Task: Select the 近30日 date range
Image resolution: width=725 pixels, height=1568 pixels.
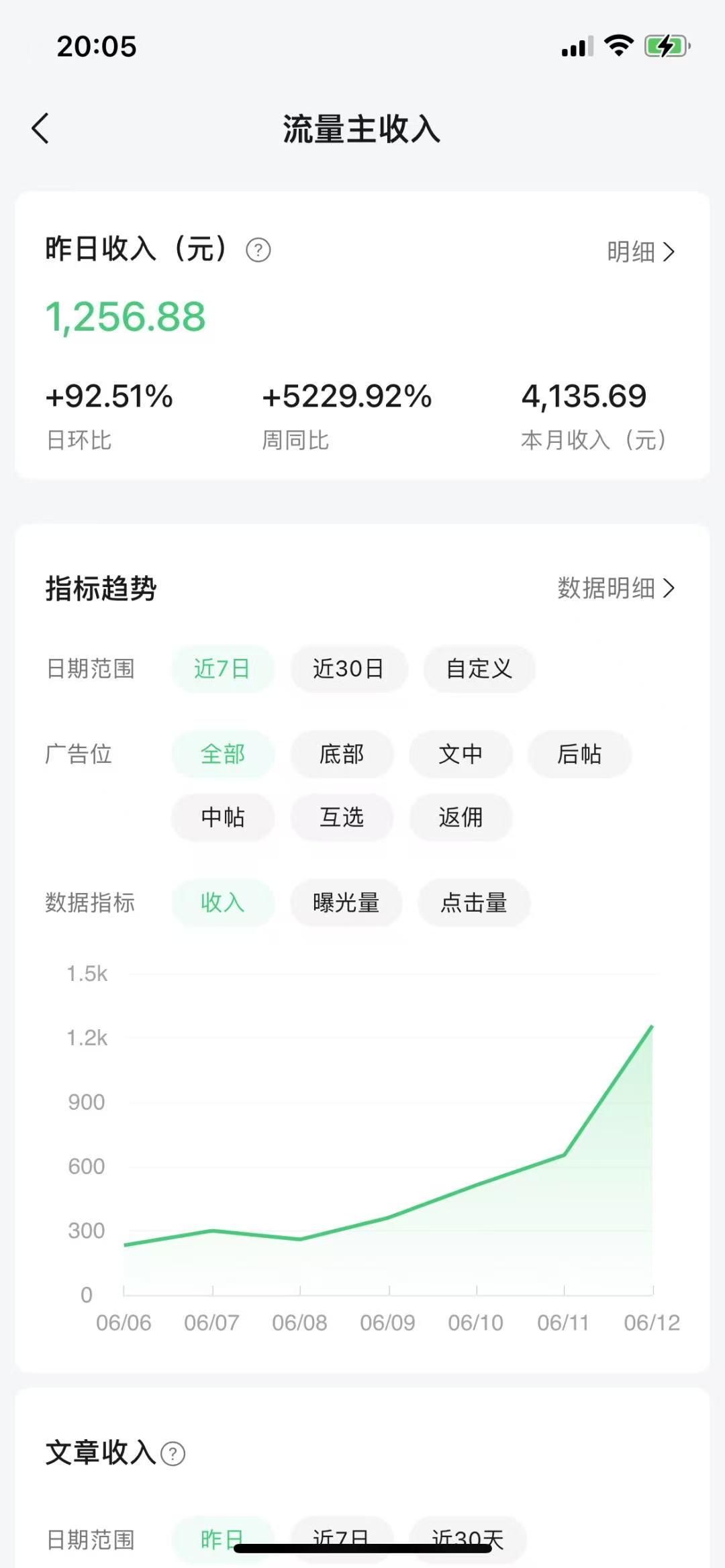Action: (x=348, y=669)
